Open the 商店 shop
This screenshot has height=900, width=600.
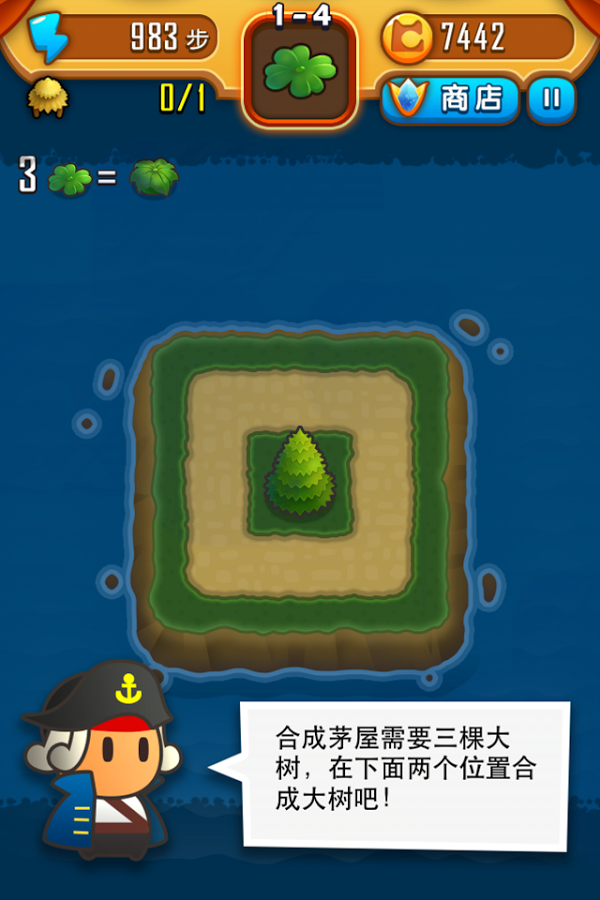click(450, 99)
